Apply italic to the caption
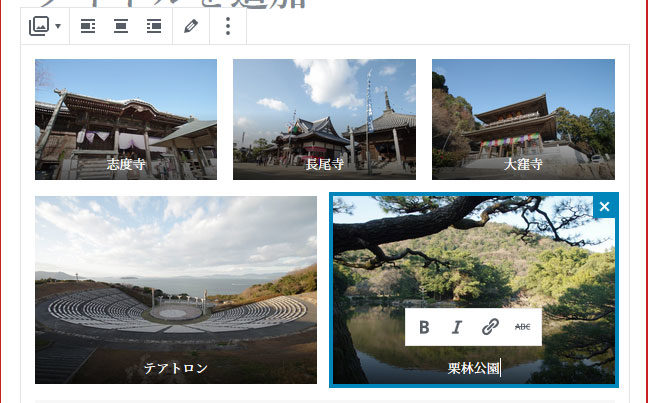 pos(457,327)
